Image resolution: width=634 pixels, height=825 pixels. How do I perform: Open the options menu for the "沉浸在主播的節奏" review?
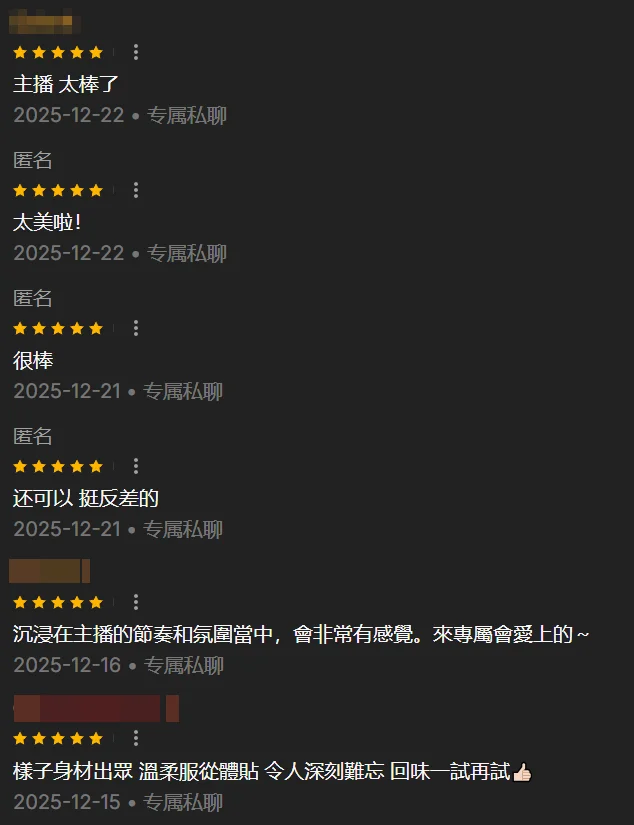point(136,602)
